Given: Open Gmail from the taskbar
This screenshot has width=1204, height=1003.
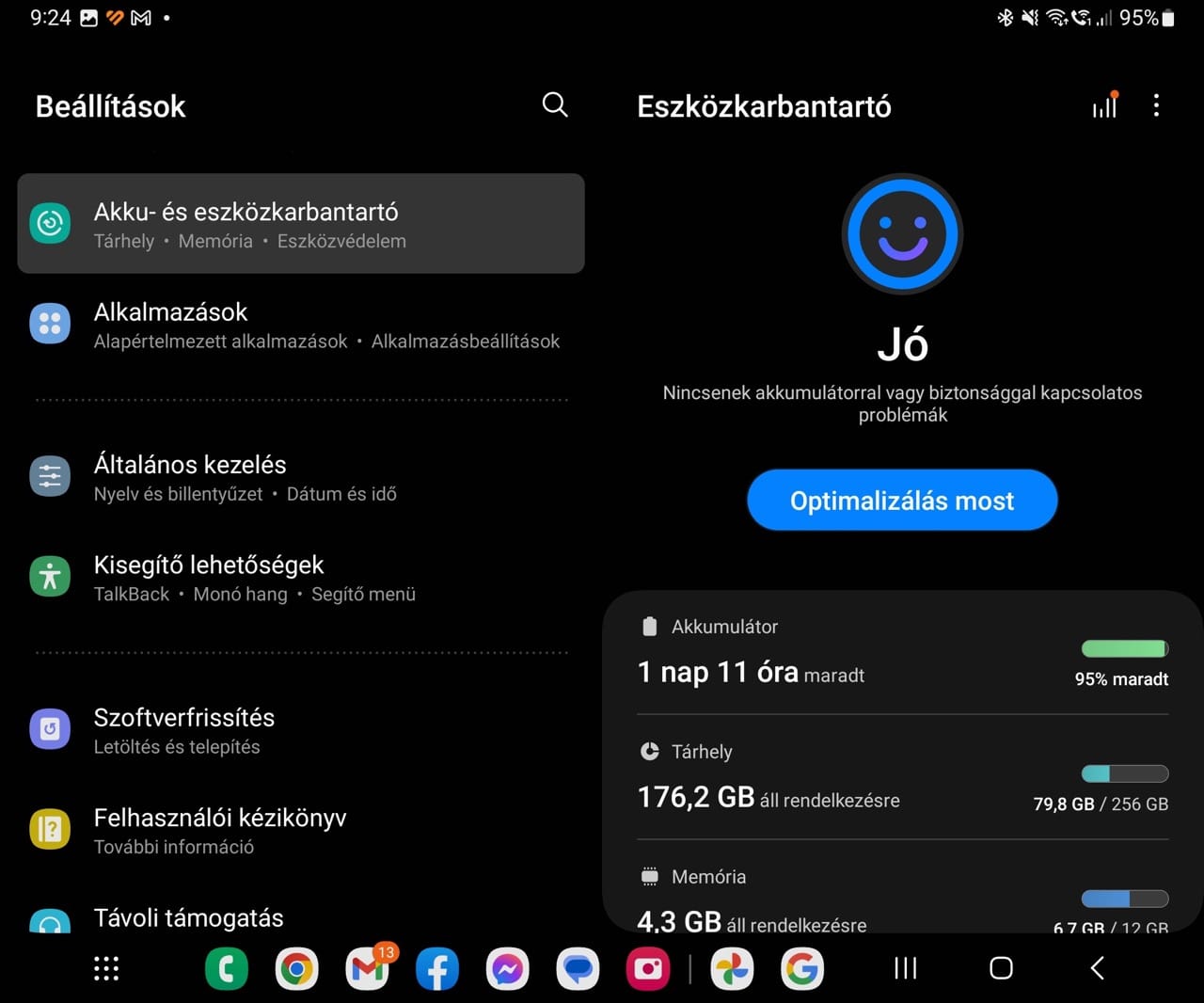Looking at the screenshot, I should [367, 968].
